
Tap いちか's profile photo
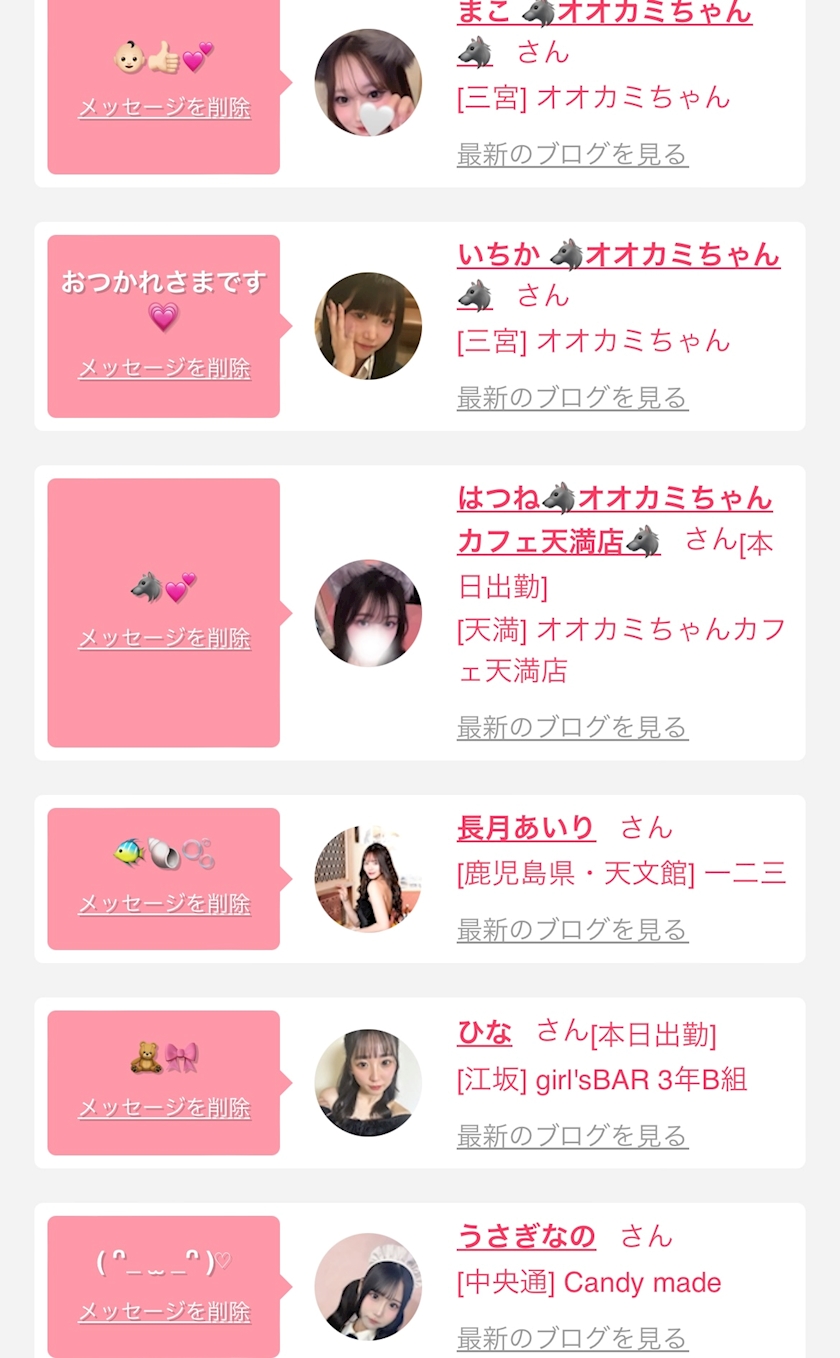click(x=368, y=326)
